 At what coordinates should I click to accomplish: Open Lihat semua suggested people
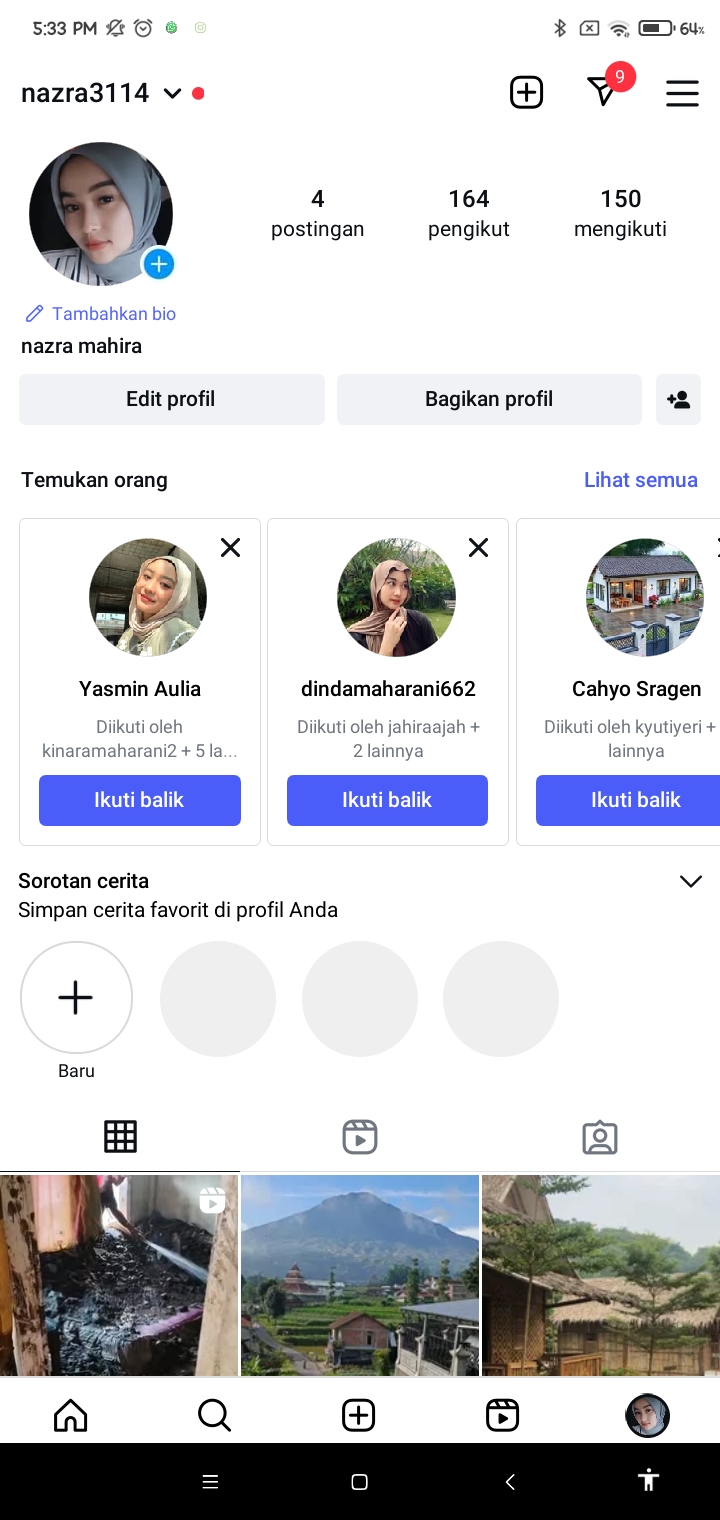coord(640,480)
